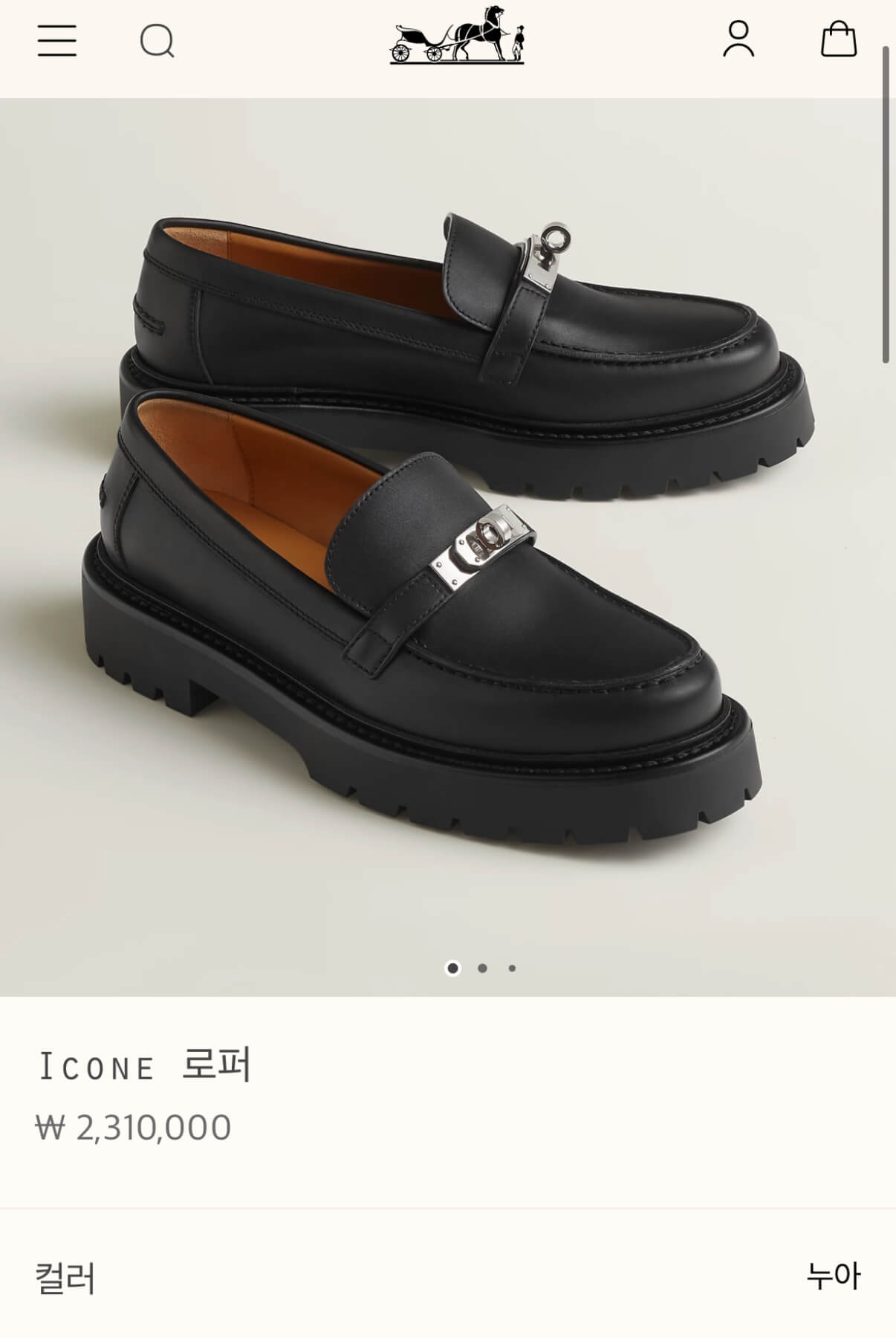Open the search magnifier

click(157, 41)
